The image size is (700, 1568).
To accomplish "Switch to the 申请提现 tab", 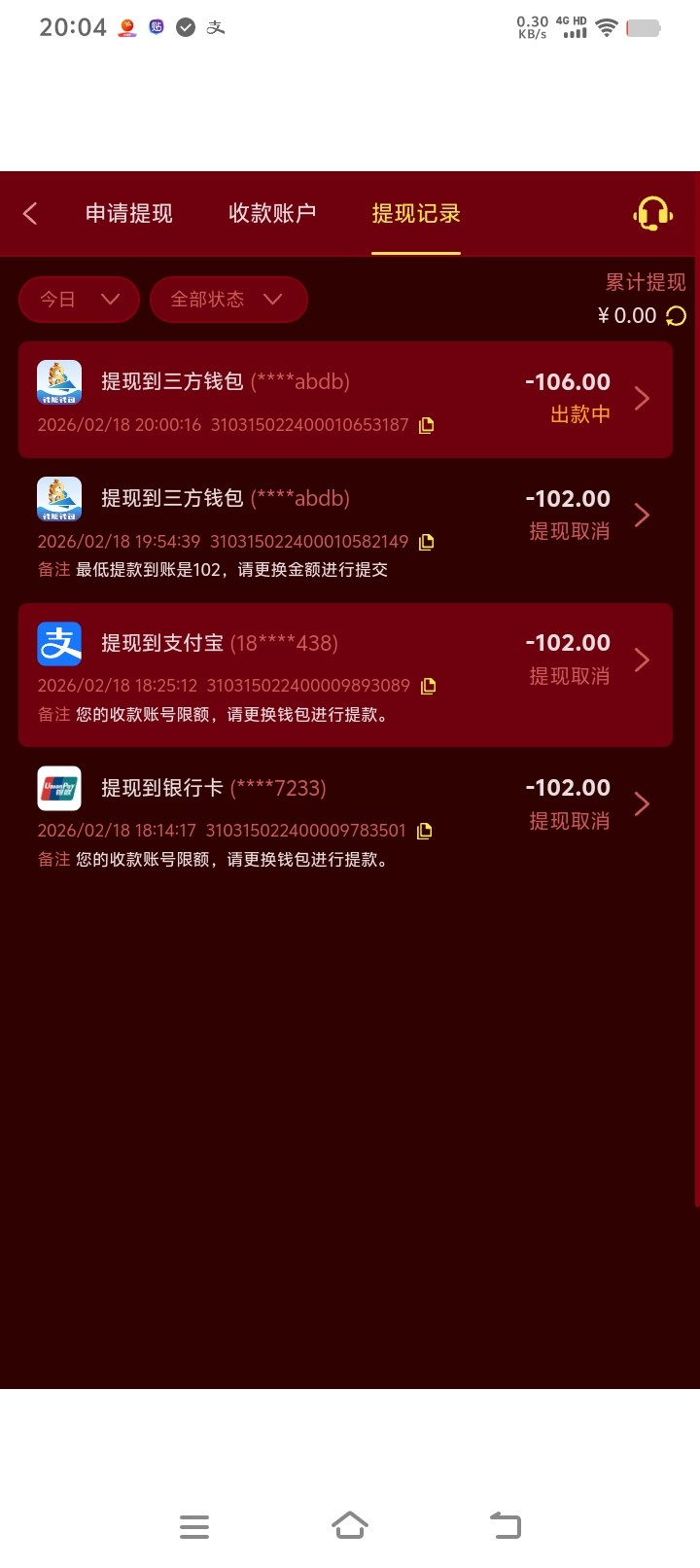I will point(129,213).
